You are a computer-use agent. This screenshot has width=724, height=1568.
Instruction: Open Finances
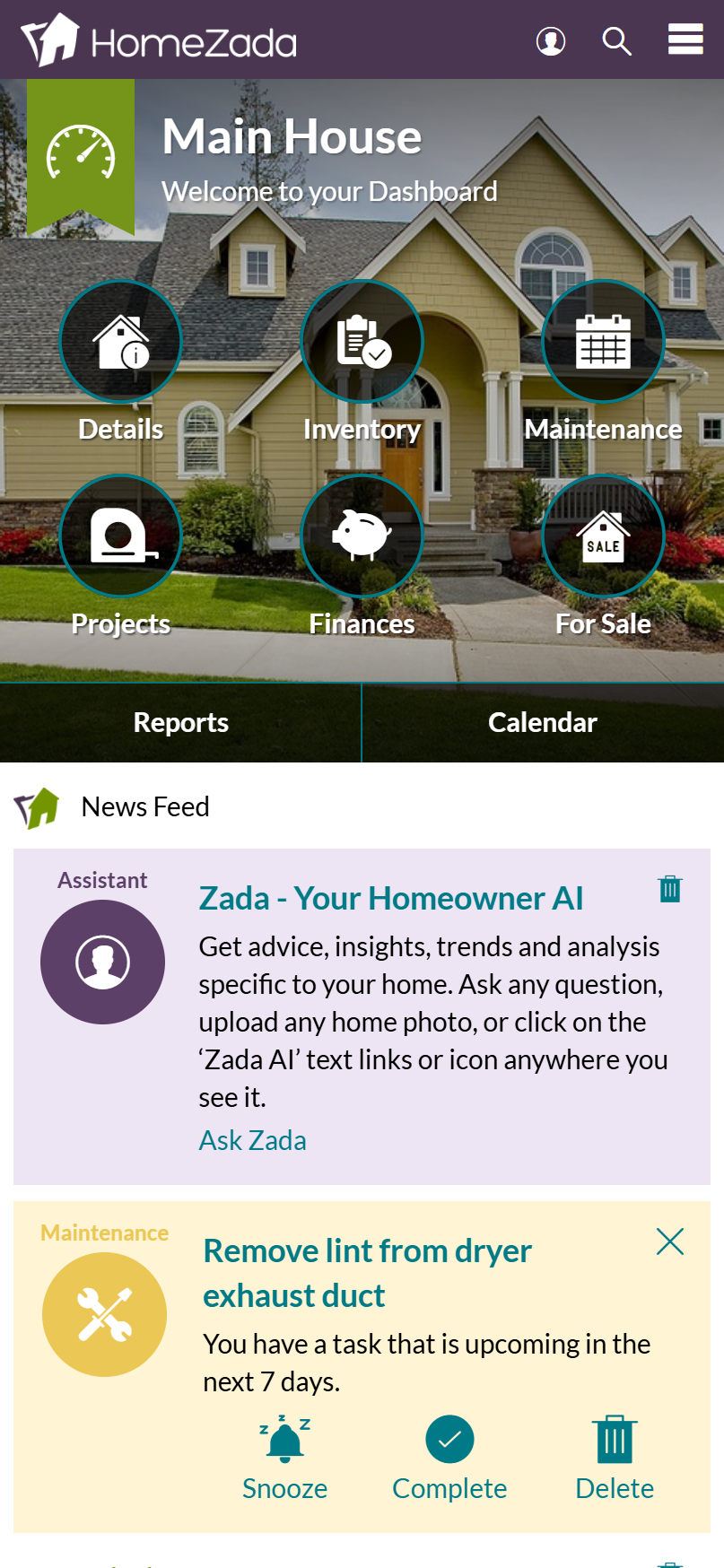click(x=362, y=536)
